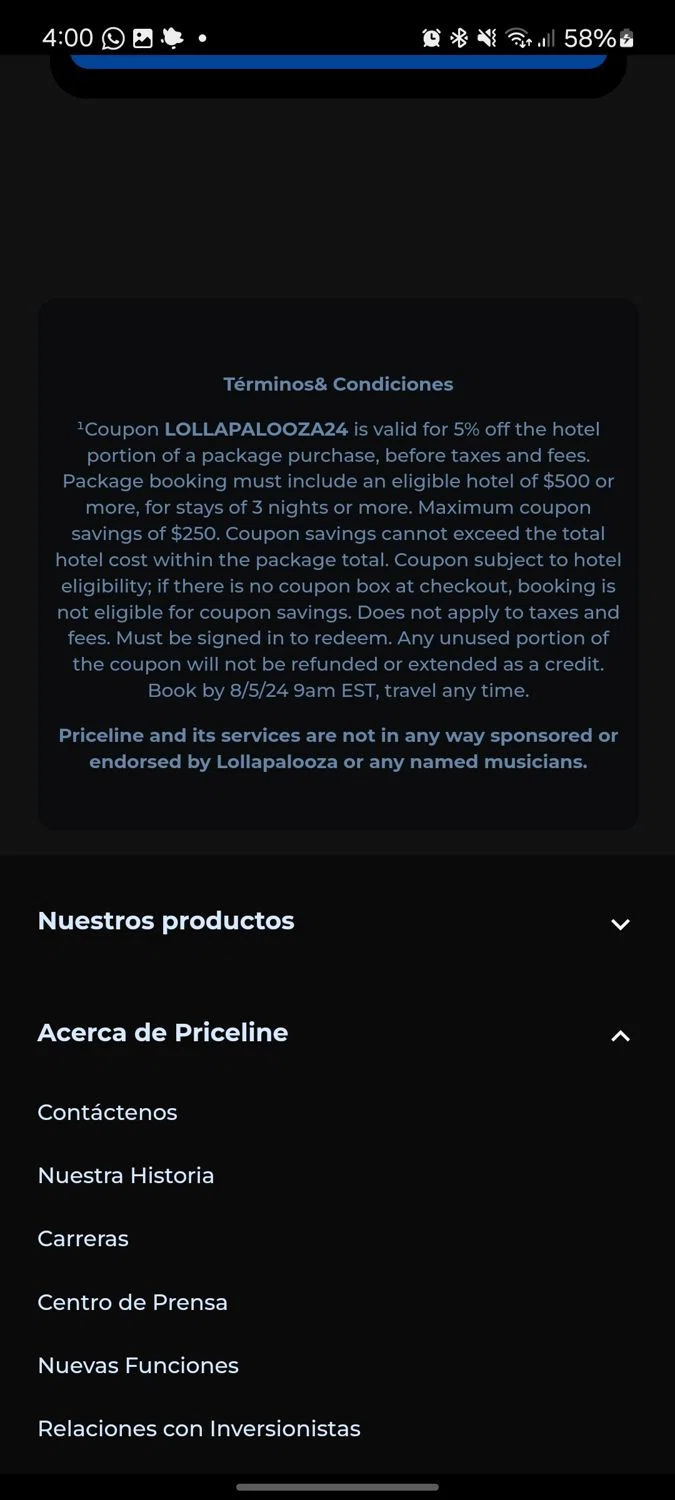Open the Contáctenos link
This screenshot has height=1500, width=675.
click(107, 1112)
